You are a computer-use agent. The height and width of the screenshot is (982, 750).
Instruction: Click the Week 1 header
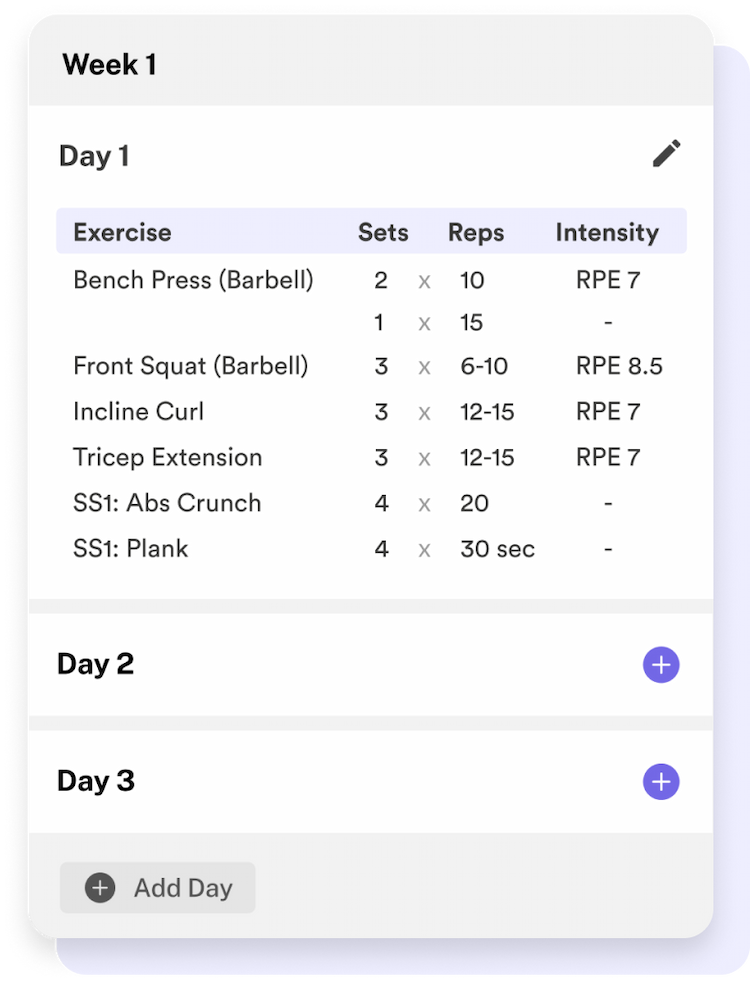[x=109, y=64]
